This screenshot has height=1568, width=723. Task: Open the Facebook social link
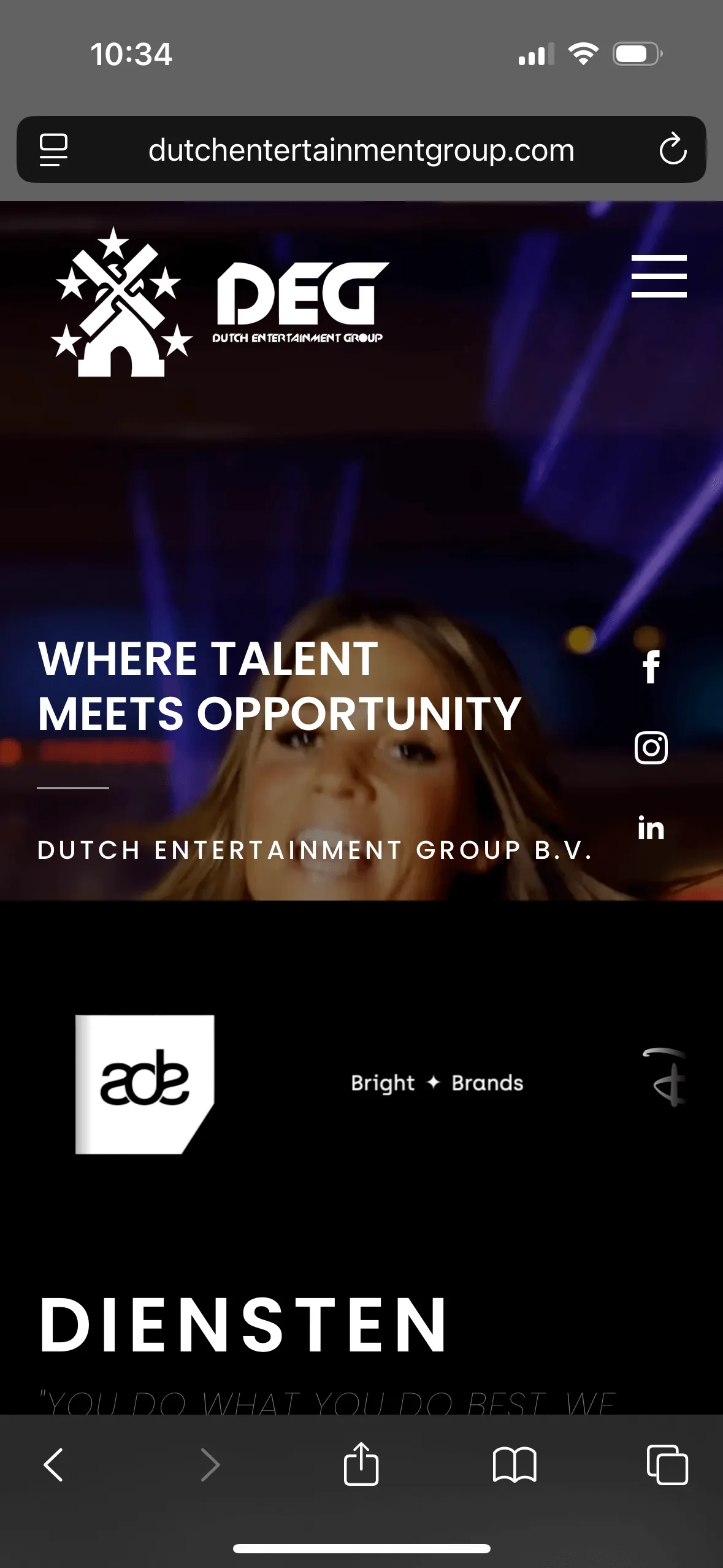pos(651,667)
